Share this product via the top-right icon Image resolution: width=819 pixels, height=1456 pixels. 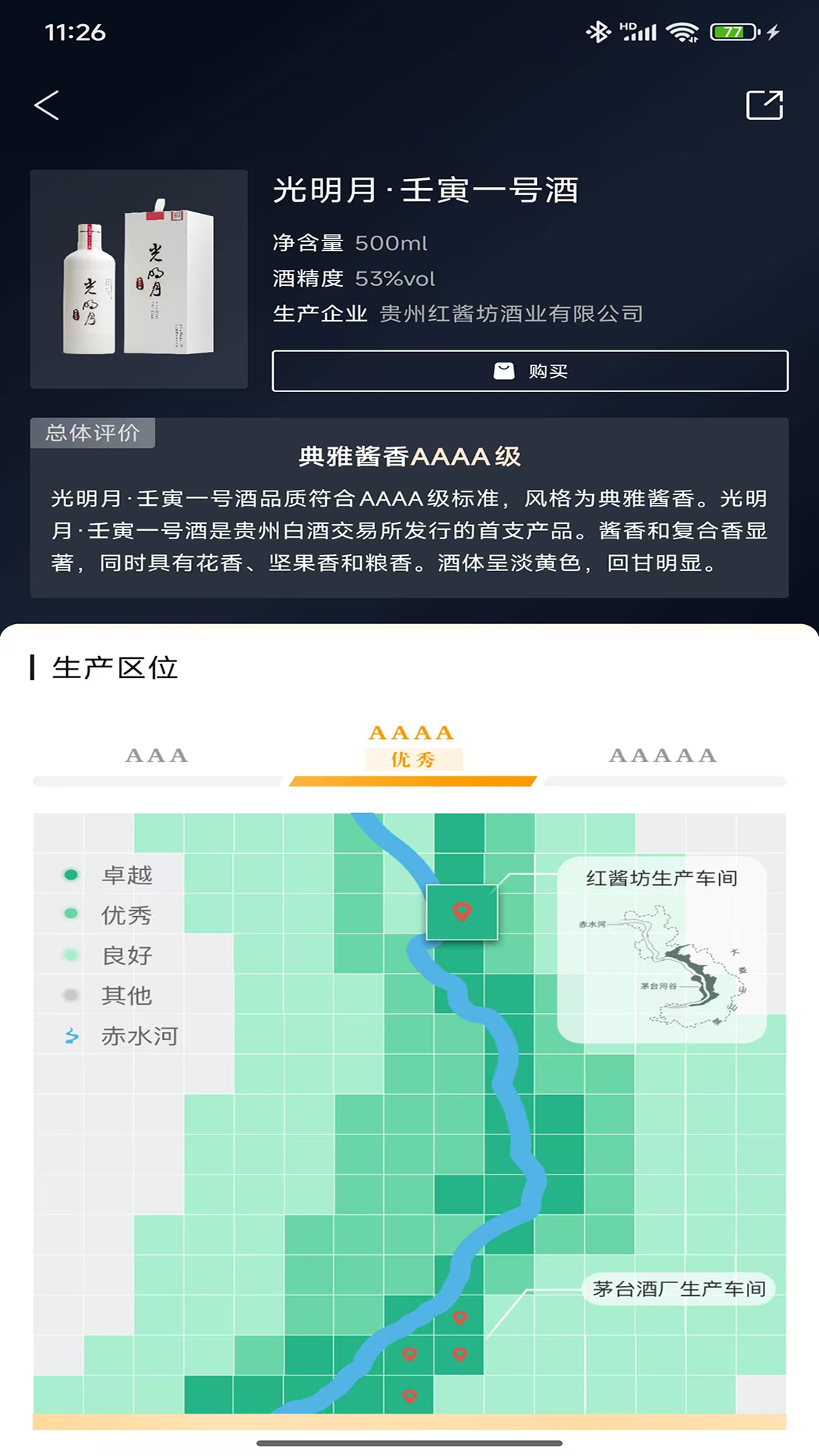point(764,105)
